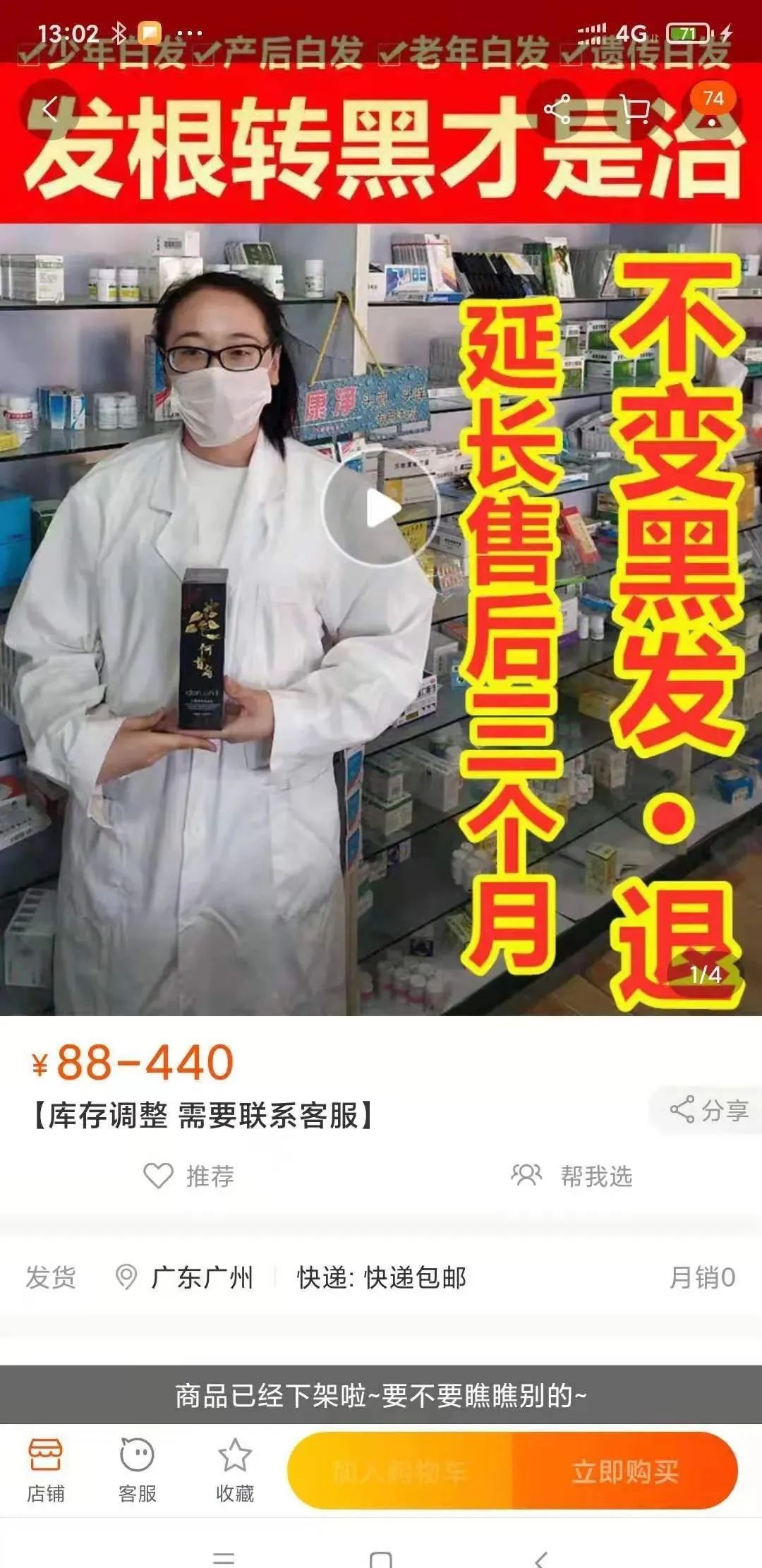Play the product video

click(381, 507)
